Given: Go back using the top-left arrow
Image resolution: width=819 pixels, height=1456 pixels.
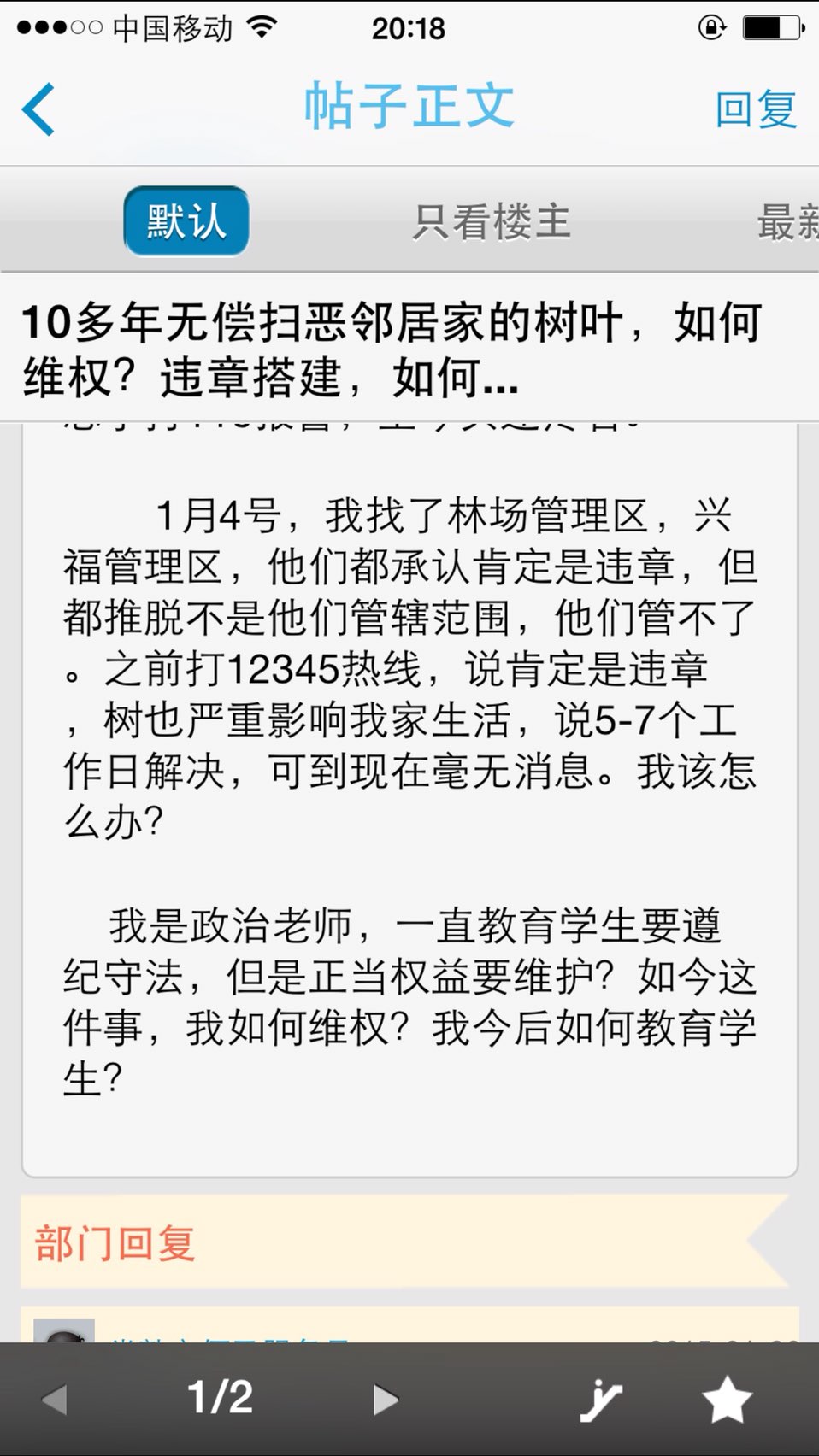Looking at the screenshot, I should tap(38, 109).
